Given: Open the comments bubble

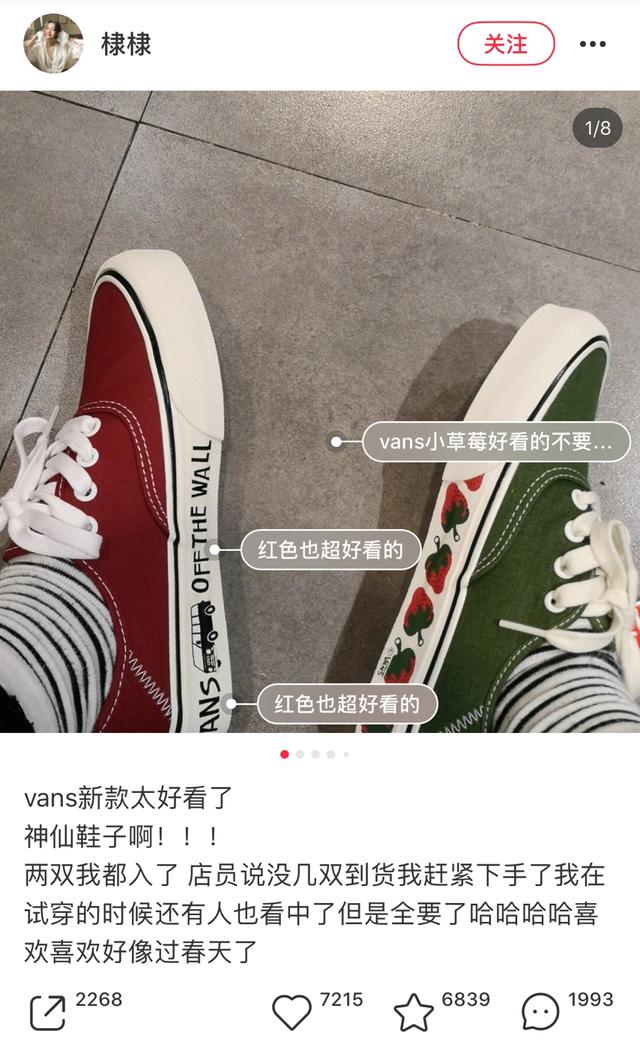Looking at the screenshot, I should coord(541,1013).
